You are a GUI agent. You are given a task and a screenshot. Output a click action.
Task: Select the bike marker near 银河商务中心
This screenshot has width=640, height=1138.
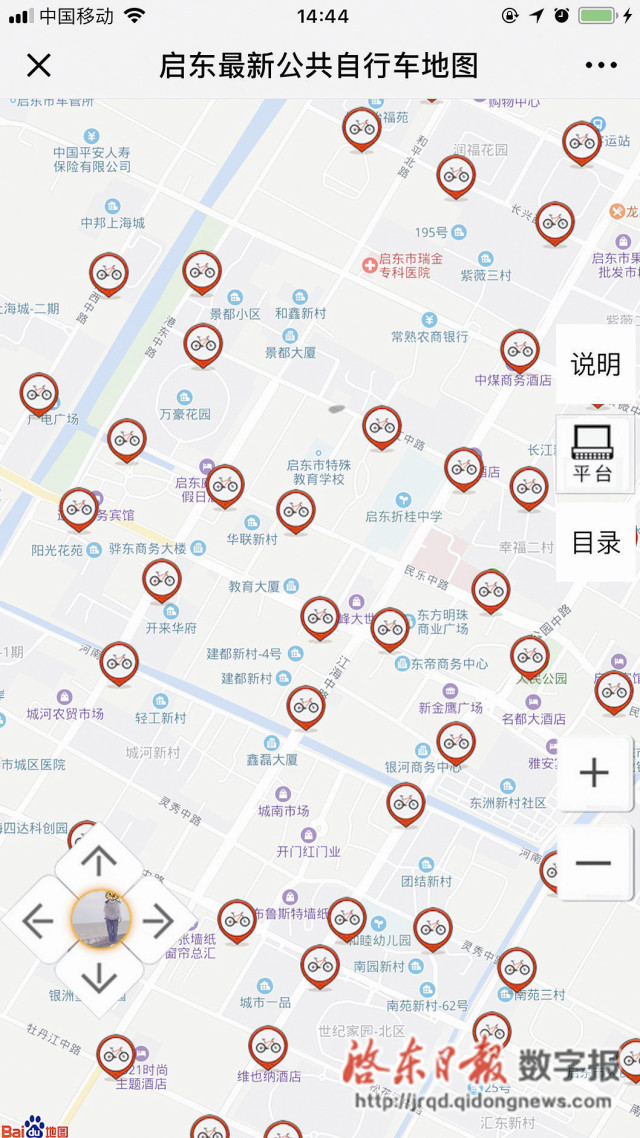coord(455,742)
